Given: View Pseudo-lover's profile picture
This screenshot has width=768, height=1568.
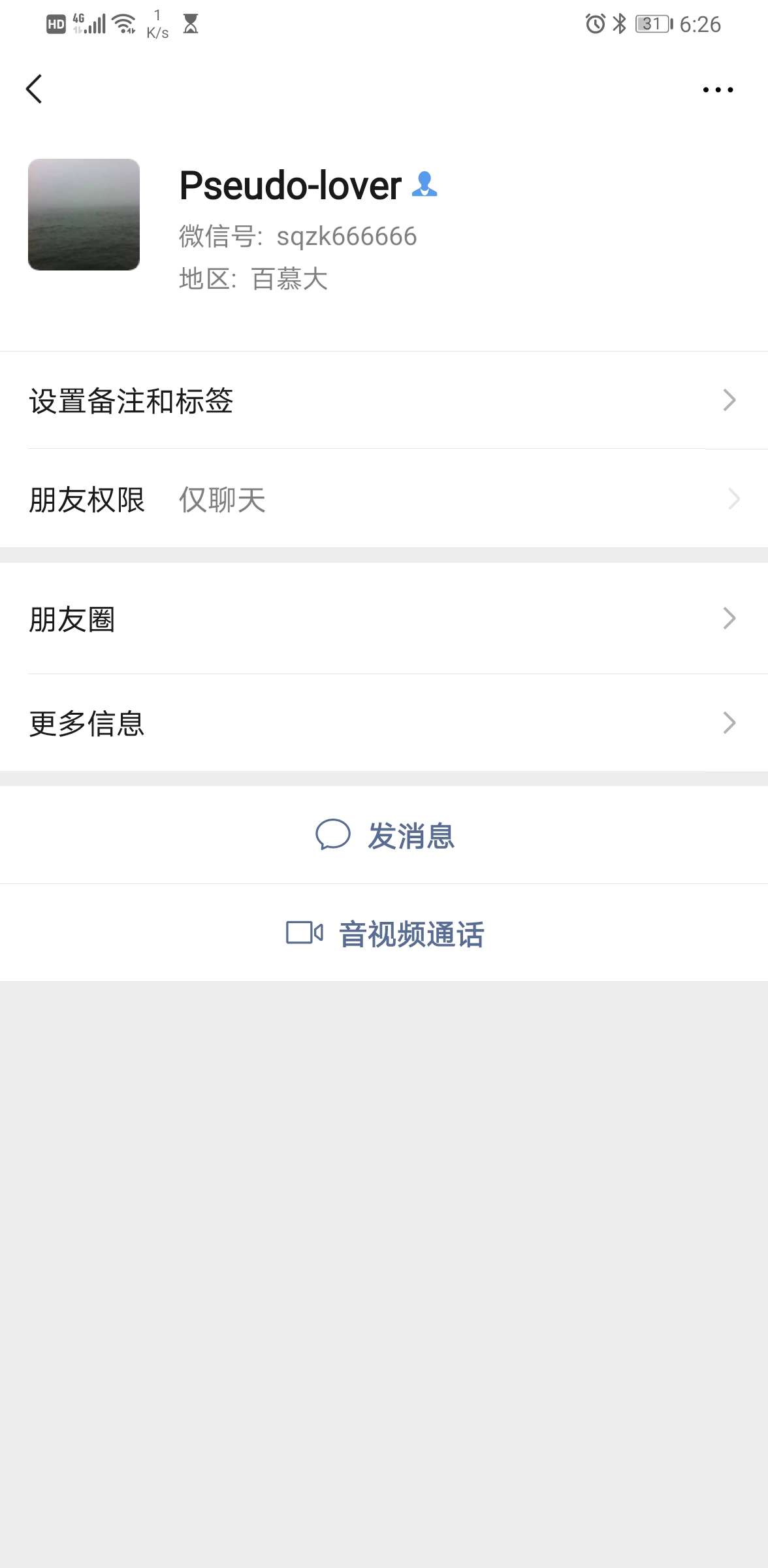Looking at the screenshot, I should 84,214.
